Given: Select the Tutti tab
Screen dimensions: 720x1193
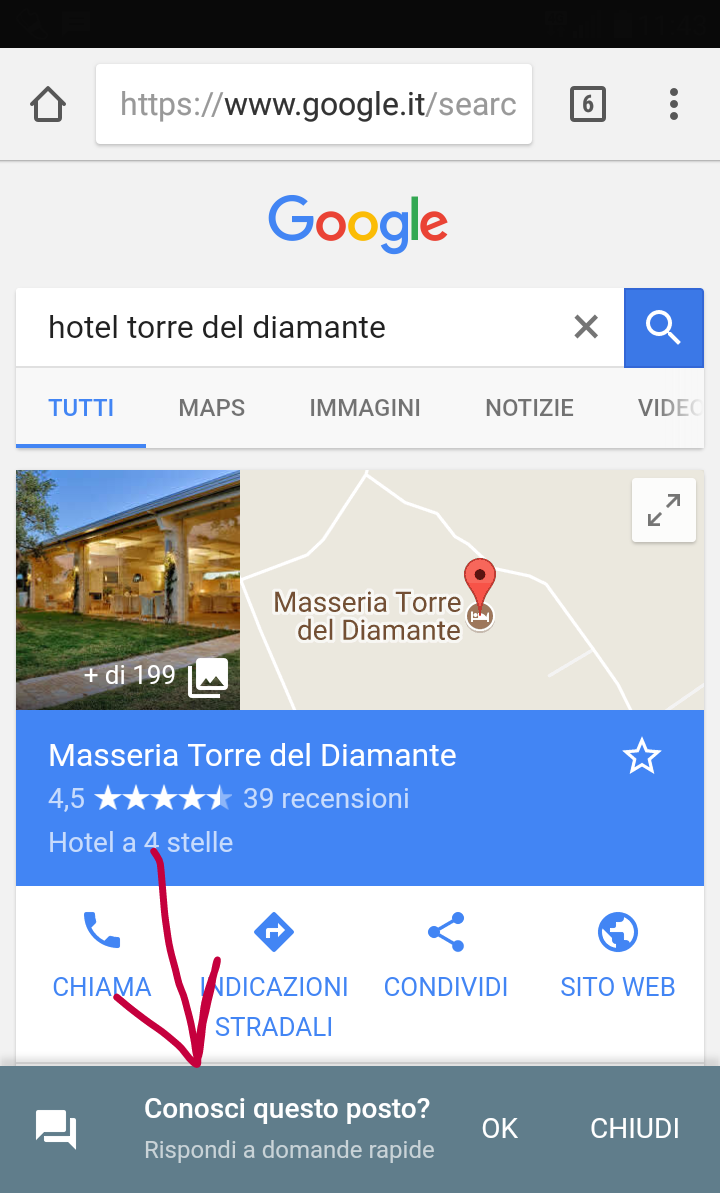Looking at the screenshot, I should point(81,408).
